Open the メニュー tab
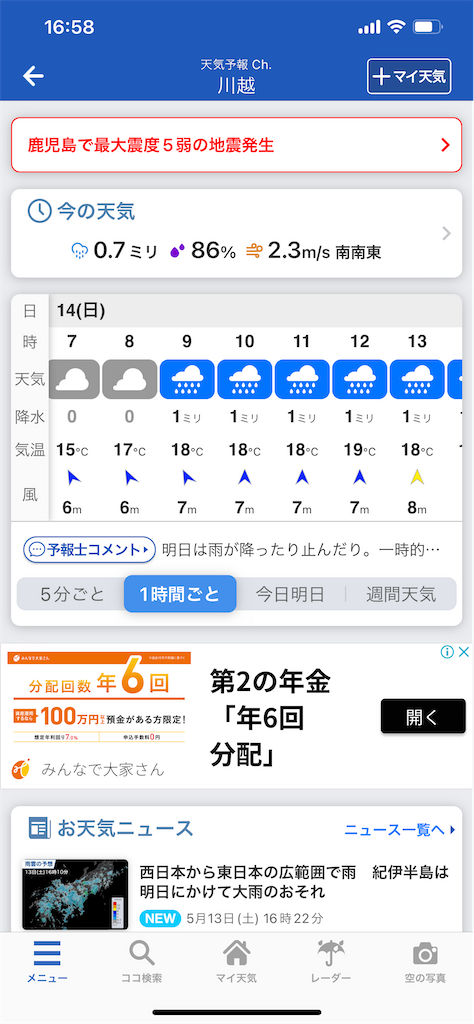The image size is (474, 1024). click(x=47, y=961)
